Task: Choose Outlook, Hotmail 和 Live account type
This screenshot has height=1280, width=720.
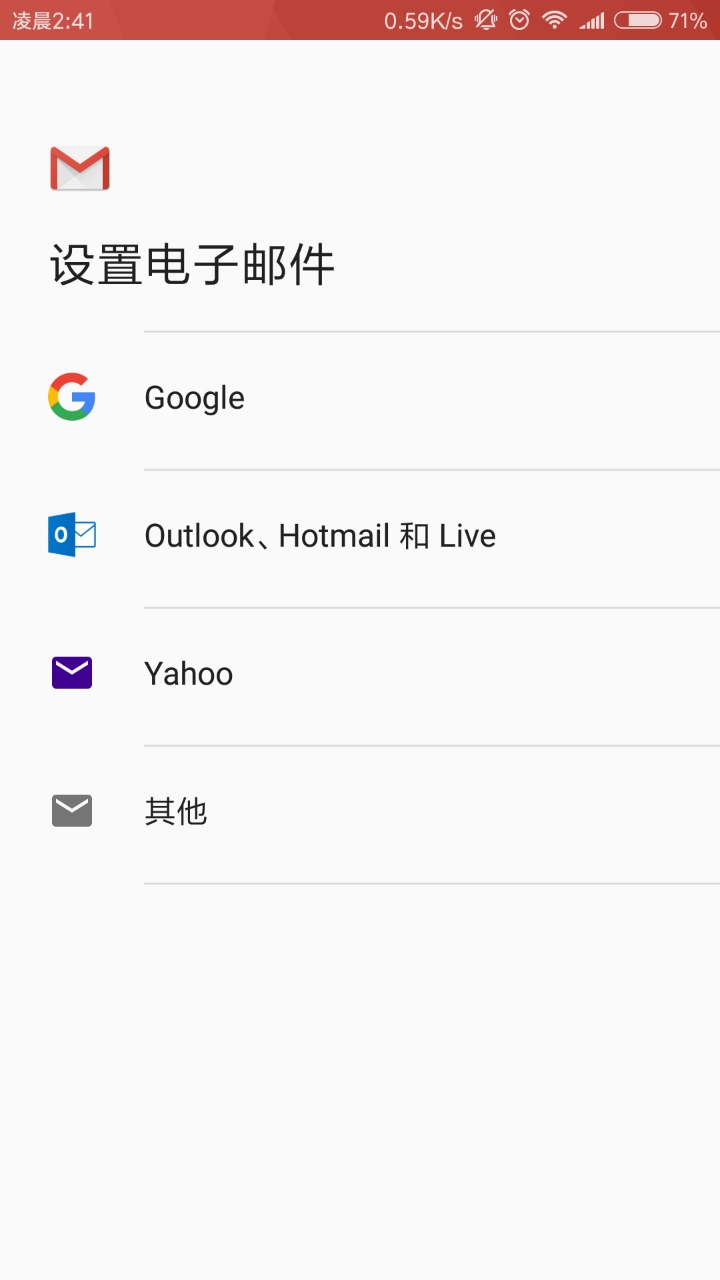Action: tap(320, 536)
